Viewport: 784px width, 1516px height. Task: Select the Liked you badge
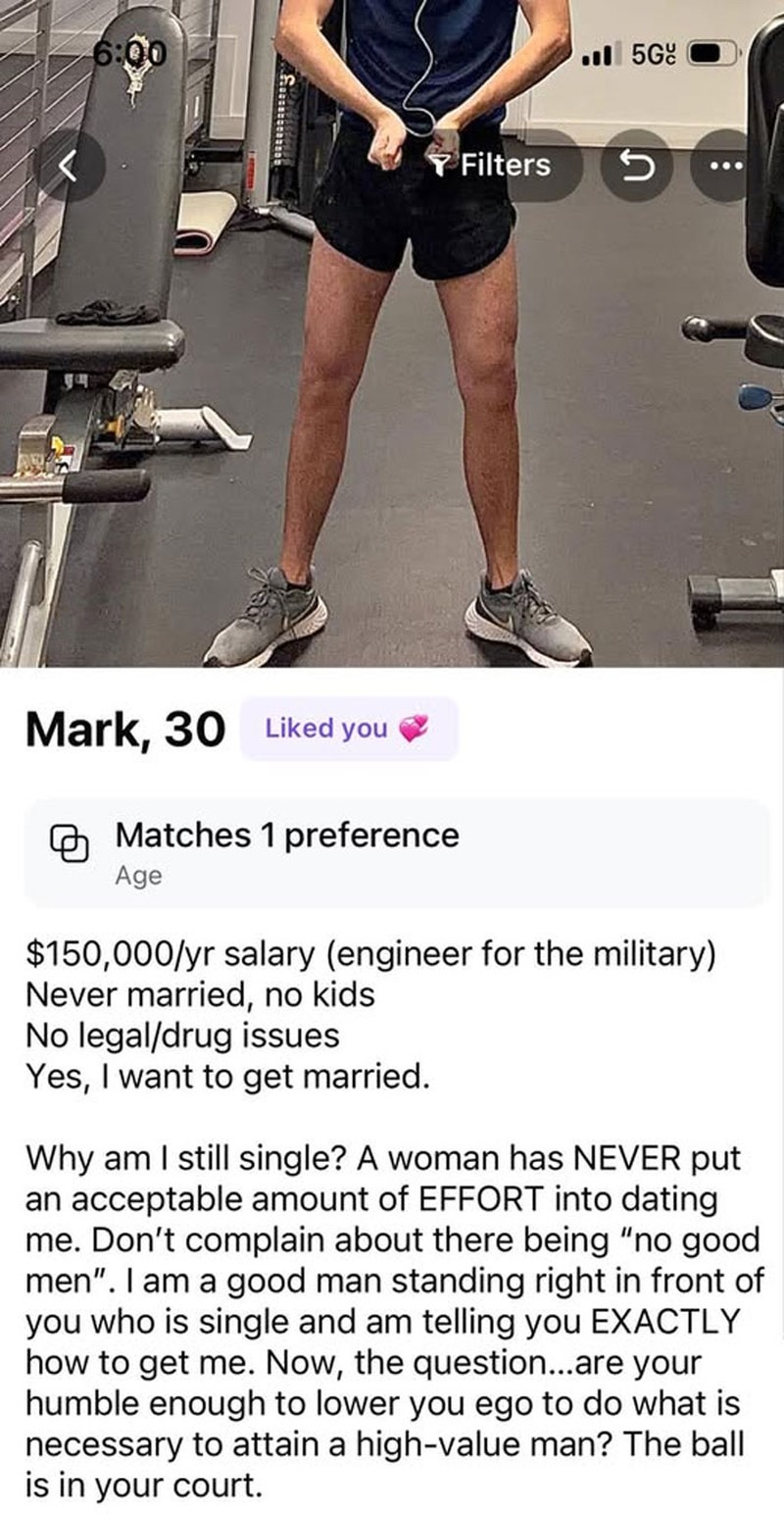(x=348, y=730)
